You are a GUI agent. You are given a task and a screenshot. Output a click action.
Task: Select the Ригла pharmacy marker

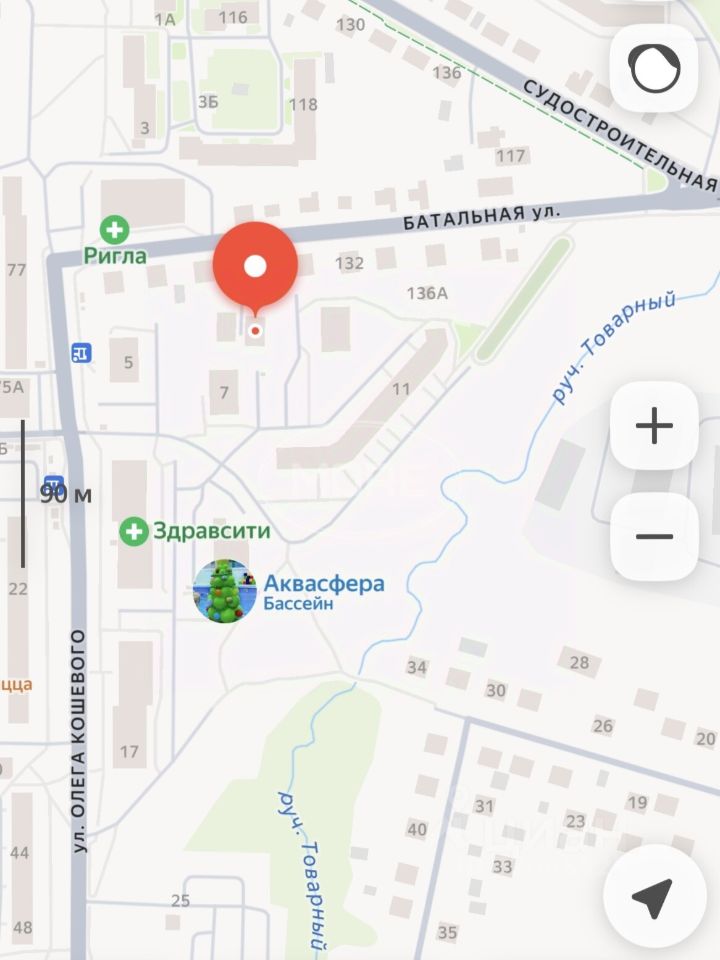click(115, 230)
